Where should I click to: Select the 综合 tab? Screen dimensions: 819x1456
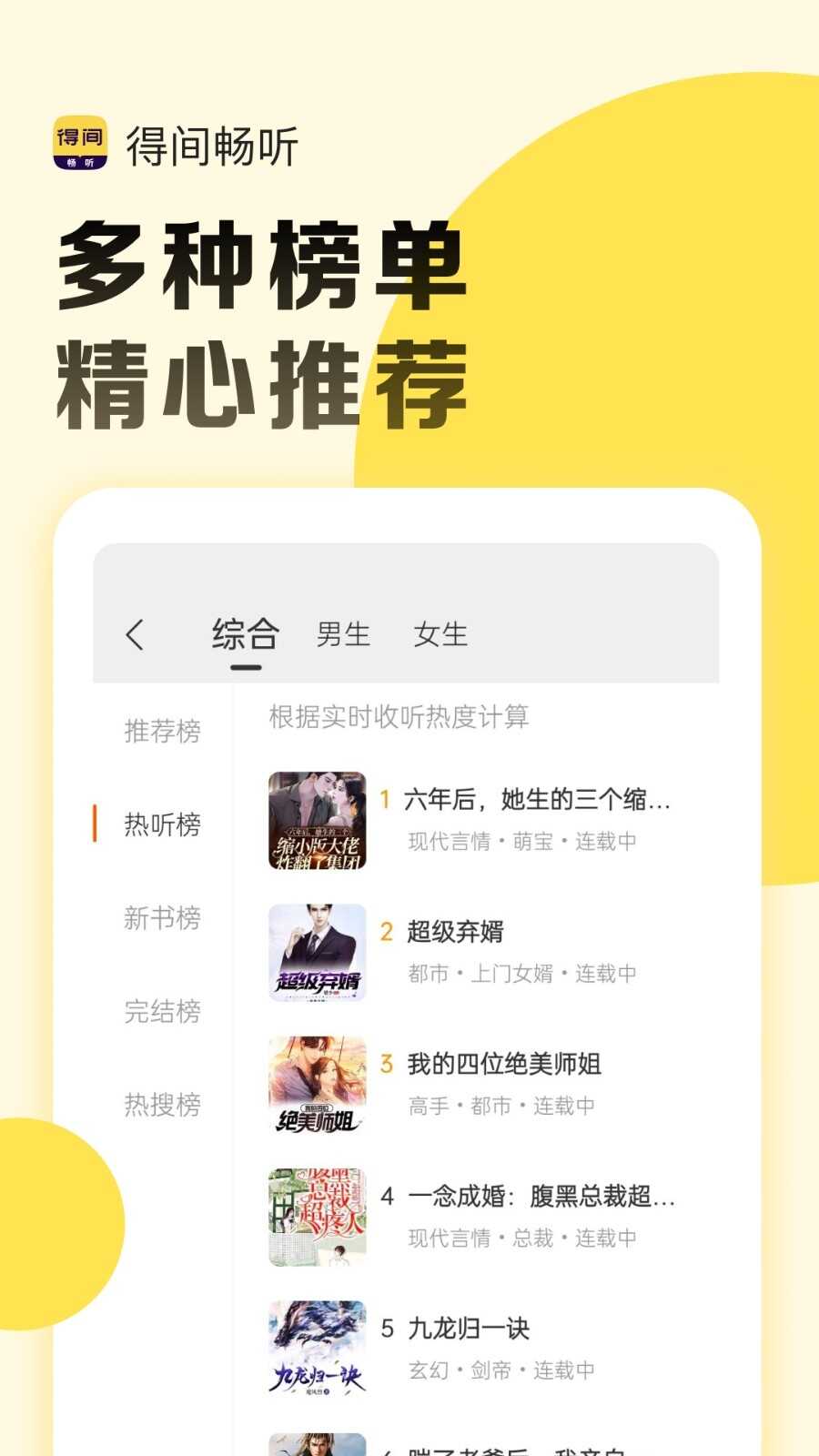246,635
